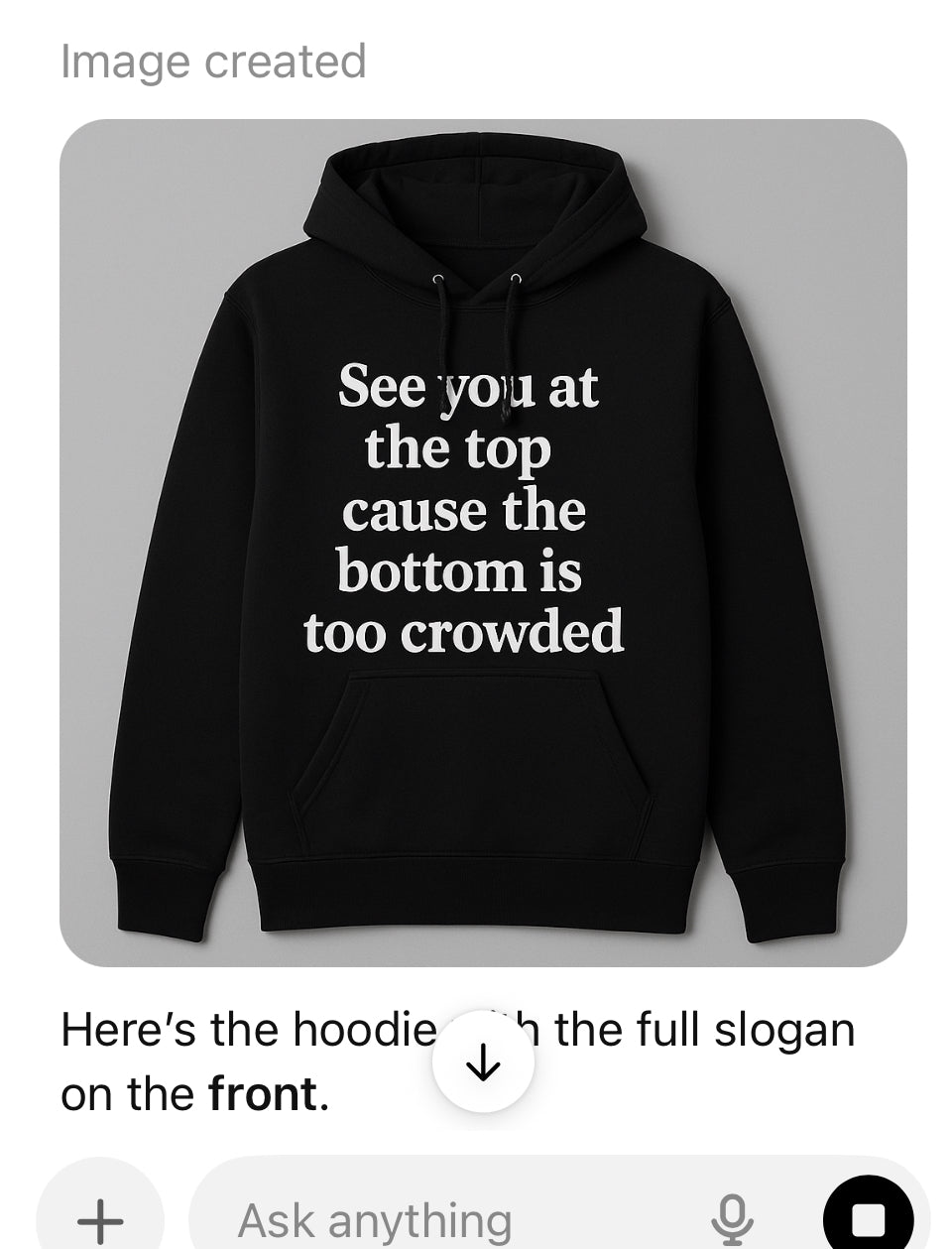The image size is (952, 1249).
Task: Open the generated hoodie image
Action: (x=483, y=543)
